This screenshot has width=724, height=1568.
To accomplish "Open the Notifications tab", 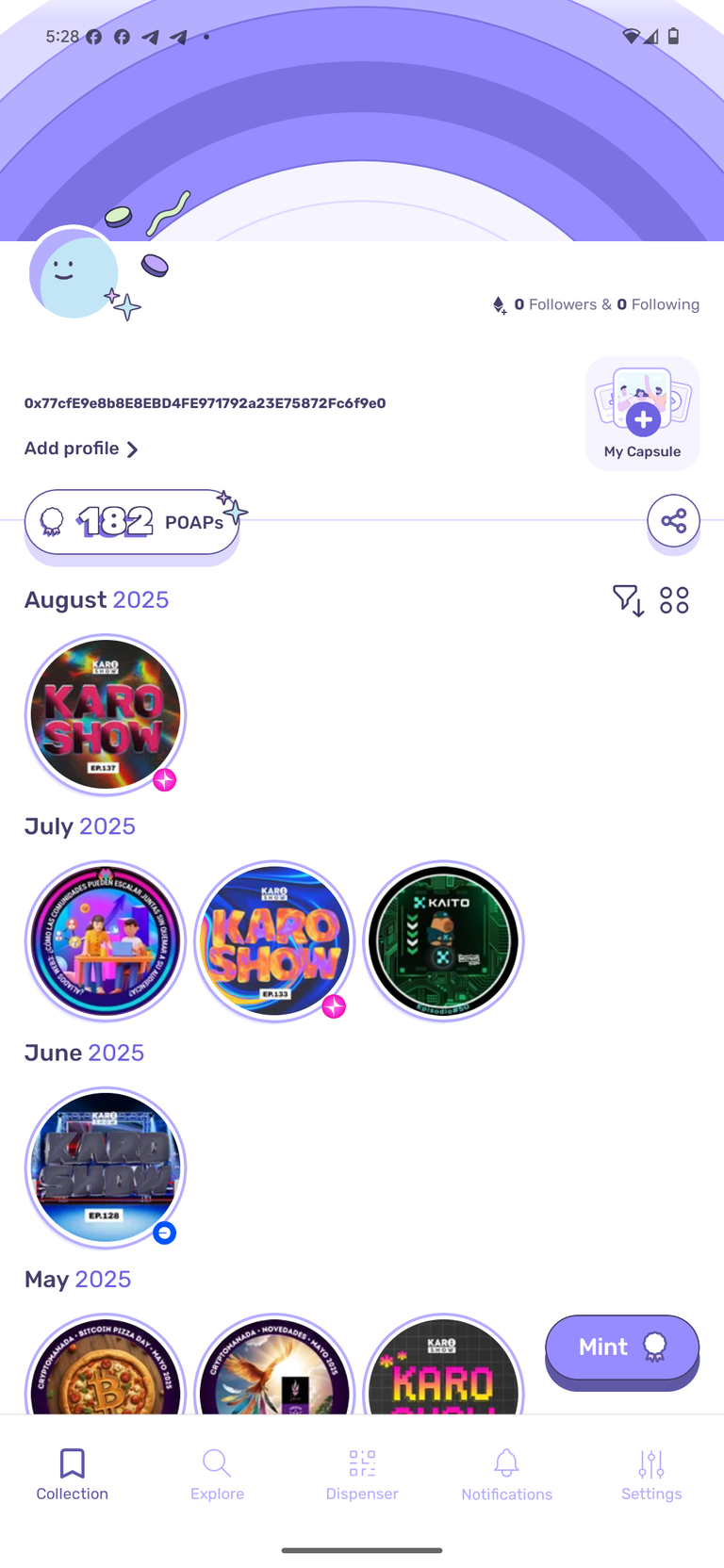I will pos(506,1475).
